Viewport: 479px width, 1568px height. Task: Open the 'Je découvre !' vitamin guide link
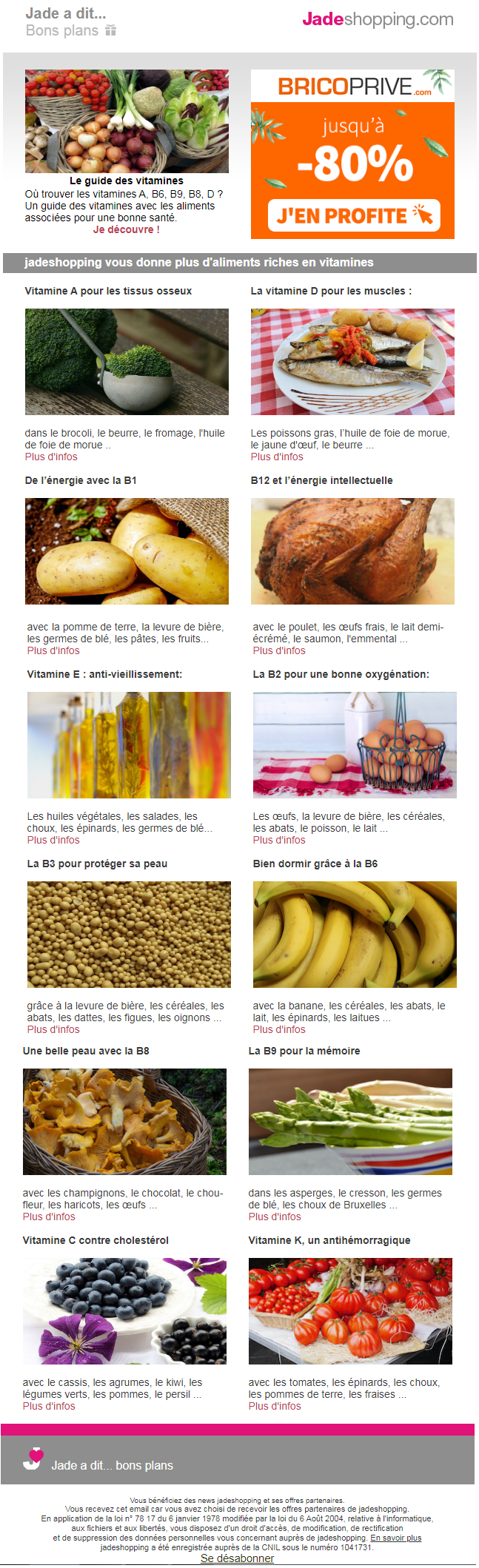[x=126, y=229]
